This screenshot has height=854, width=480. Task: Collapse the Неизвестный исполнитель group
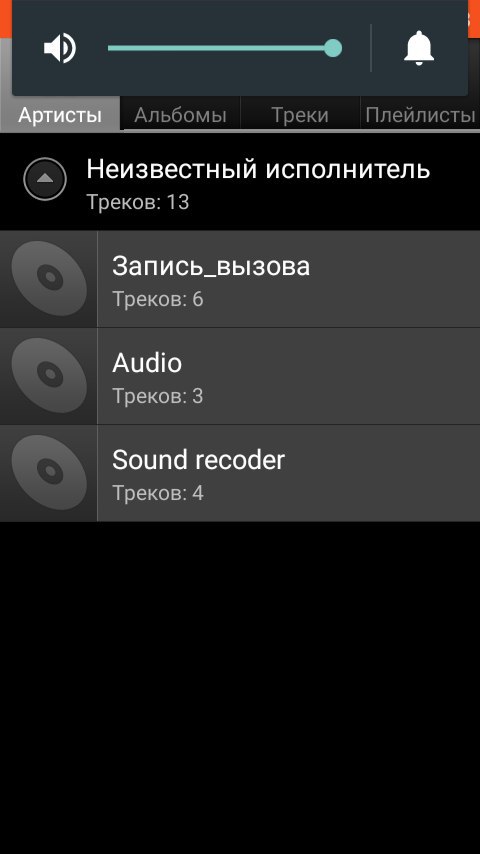tap(45, 179)
